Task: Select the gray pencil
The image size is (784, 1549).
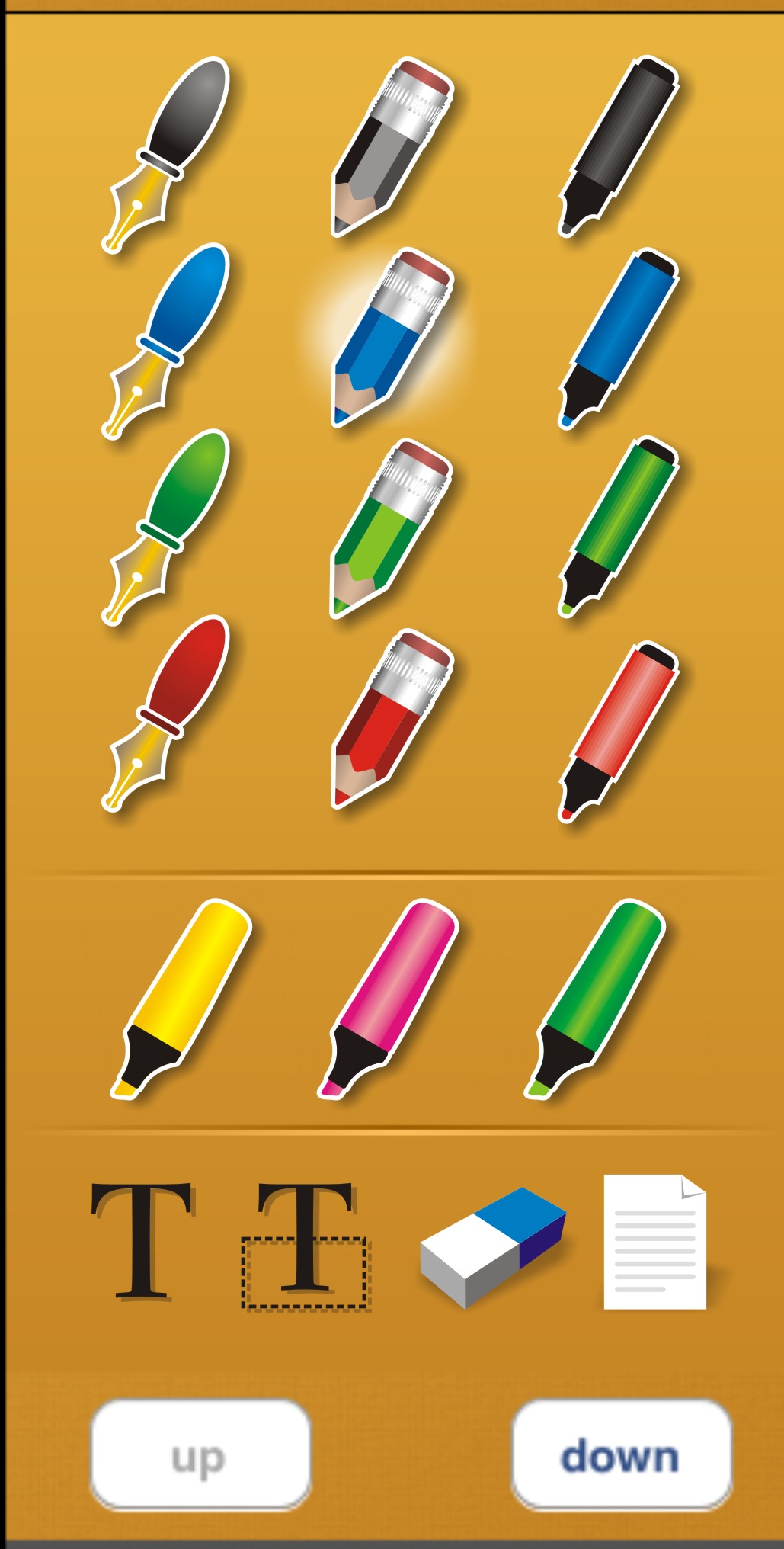Action: coord(391,147)
